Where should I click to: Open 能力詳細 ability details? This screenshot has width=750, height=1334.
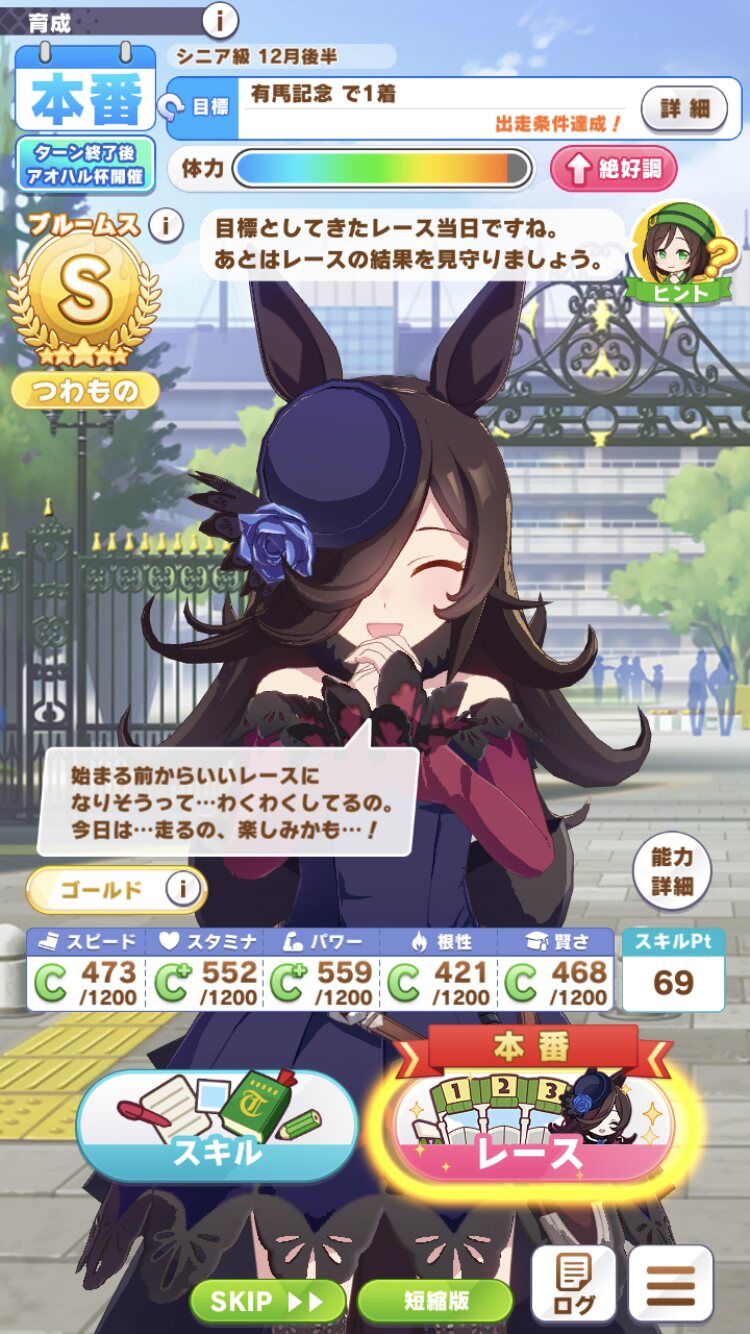(671, 870)
